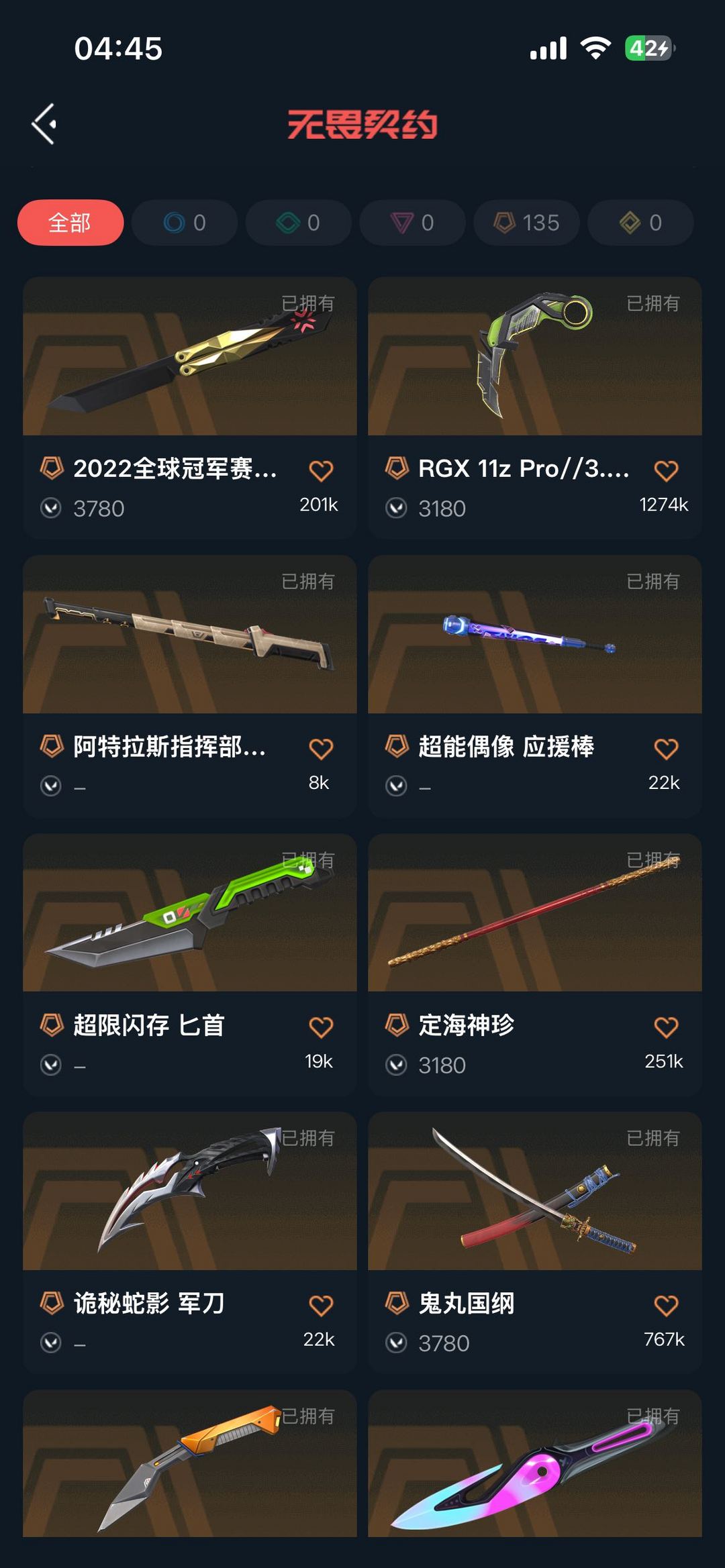Go back using the top-left arrow
Image resolution: width=725 pixels, height=1568 pixels.
pos(44,124)
